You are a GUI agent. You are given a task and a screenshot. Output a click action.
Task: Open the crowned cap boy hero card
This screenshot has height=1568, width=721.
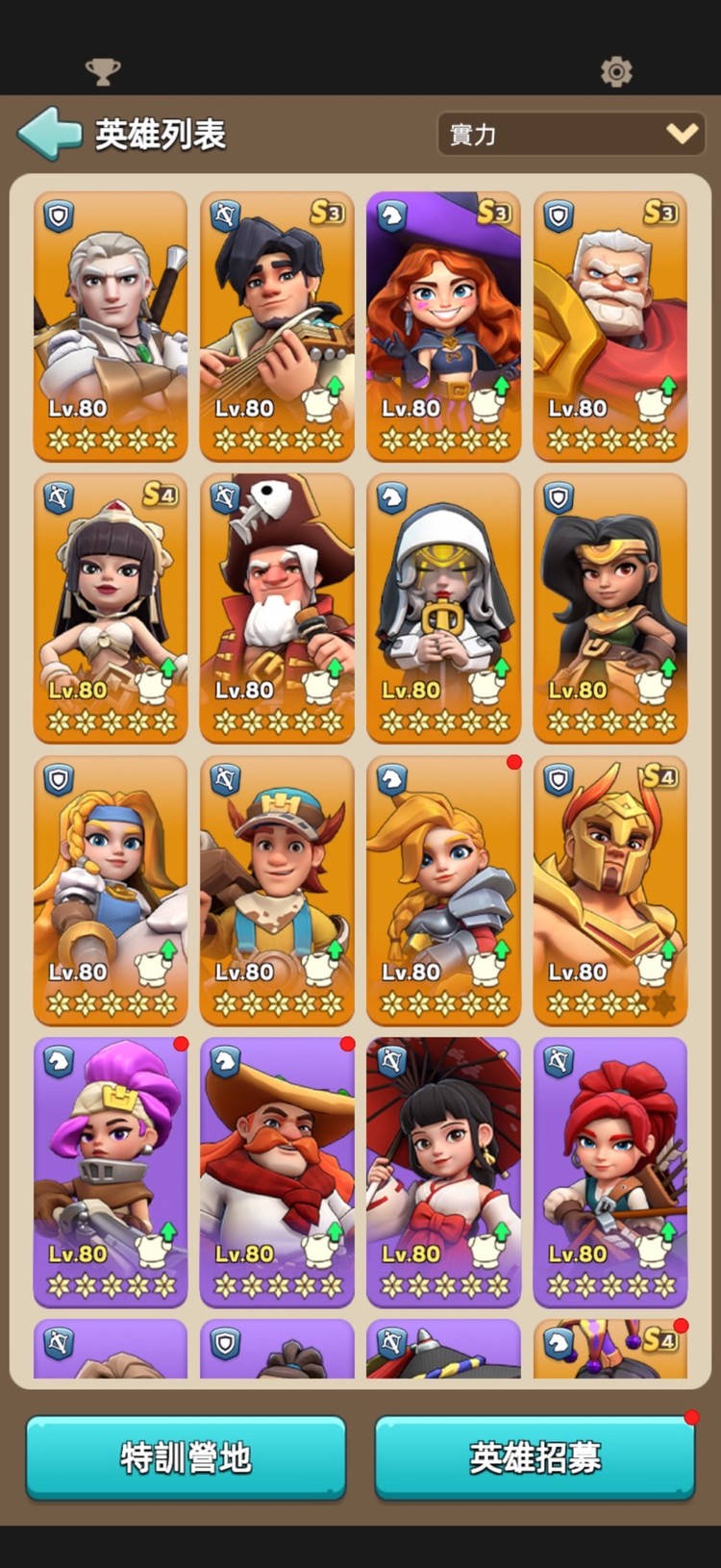277,889
